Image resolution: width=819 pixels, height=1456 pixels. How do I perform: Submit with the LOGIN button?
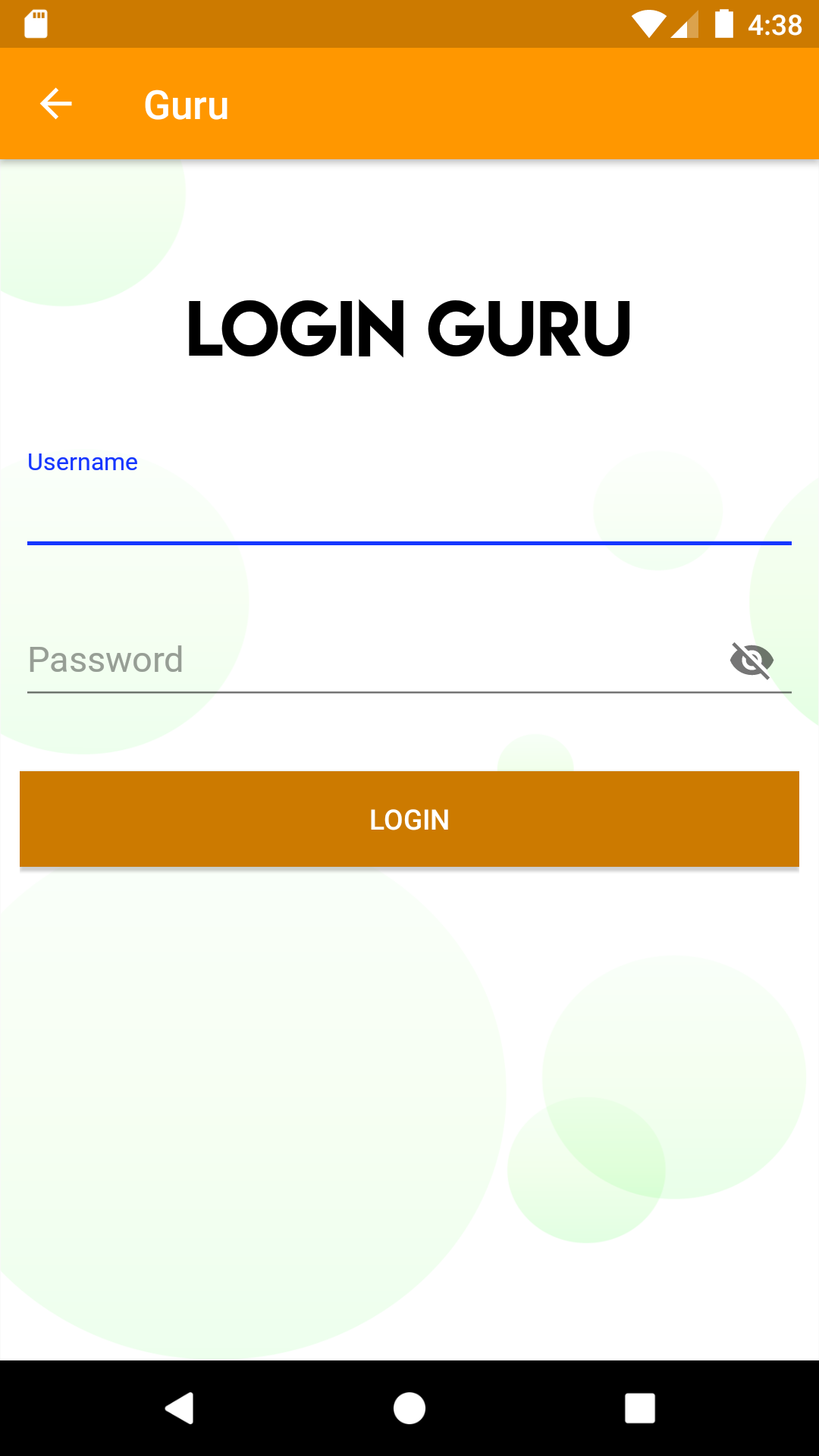click(x=409, y=819)
